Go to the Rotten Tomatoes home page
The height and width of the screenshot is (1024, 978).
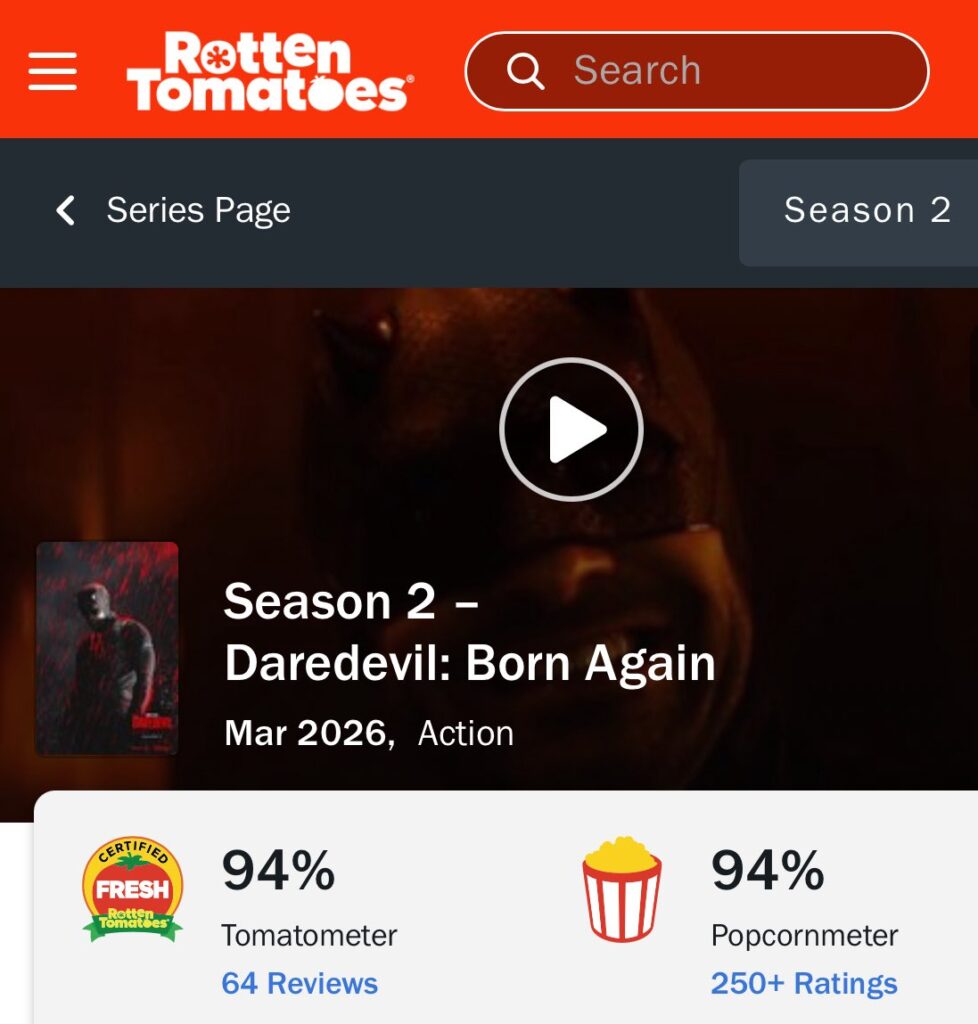pos(268,71)
